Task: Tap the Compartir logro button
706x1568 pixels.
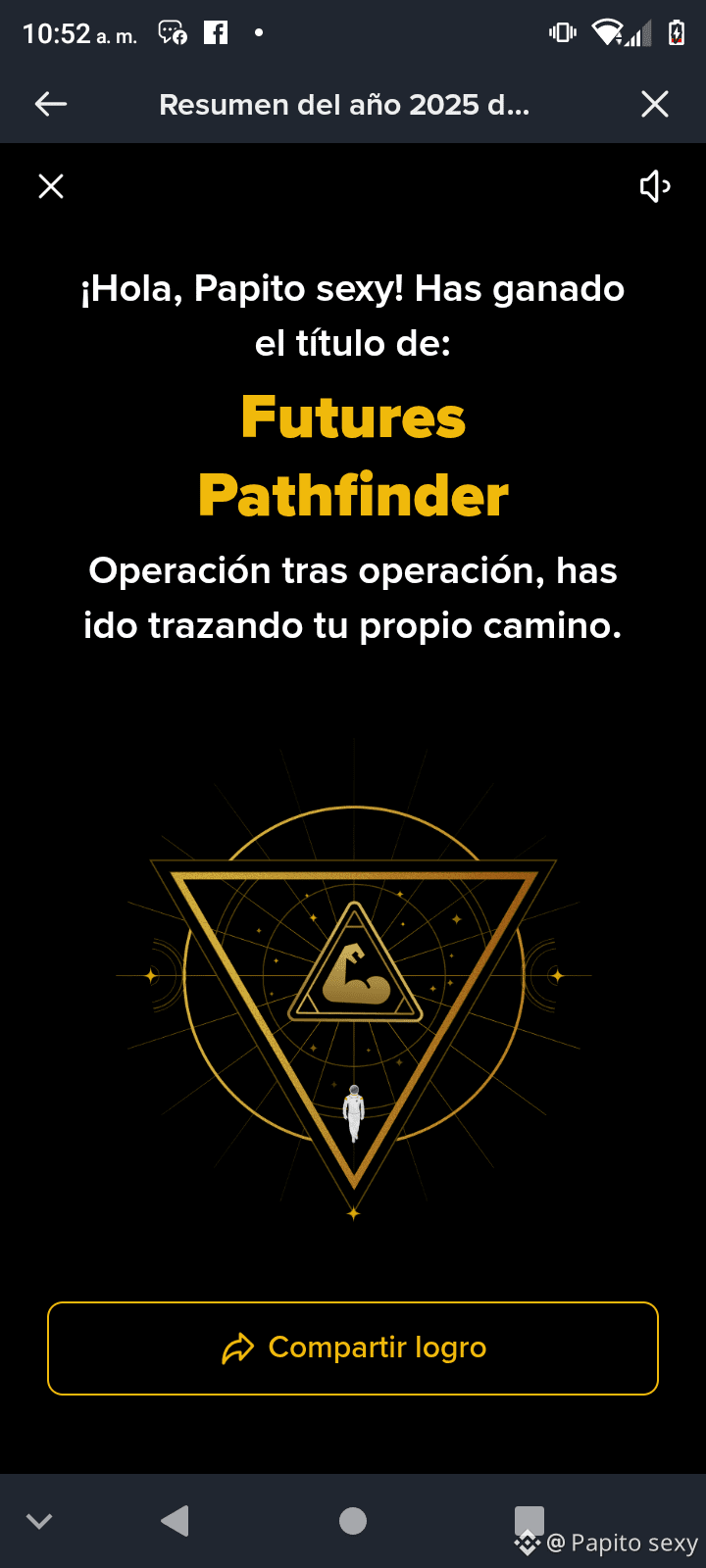Action: pos(353,1347)
